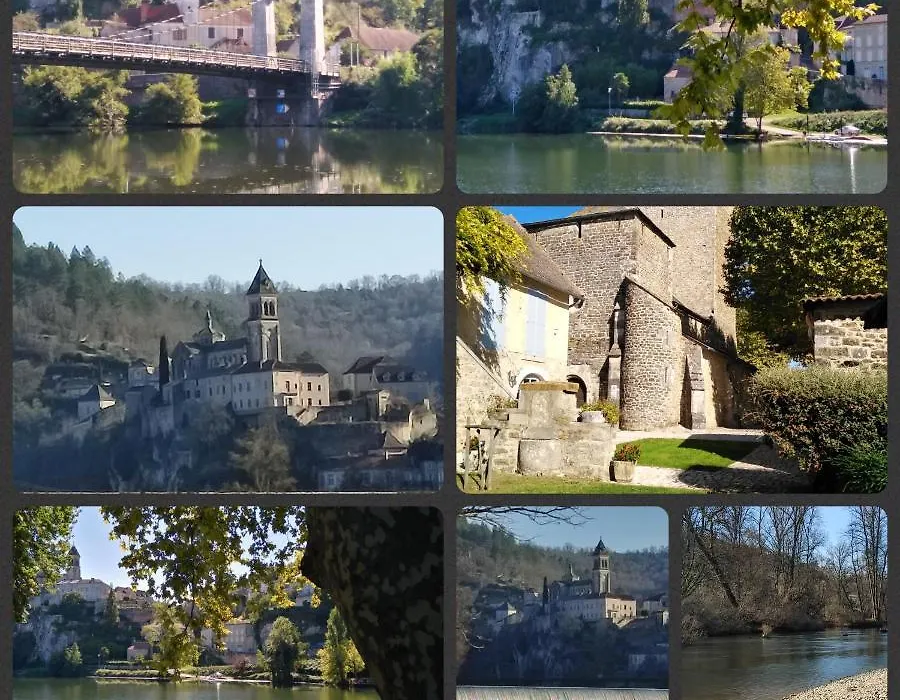Screen dimensions: 900x700
Task: View the small church tower above weir photo
Action: (x=562, y=603)
